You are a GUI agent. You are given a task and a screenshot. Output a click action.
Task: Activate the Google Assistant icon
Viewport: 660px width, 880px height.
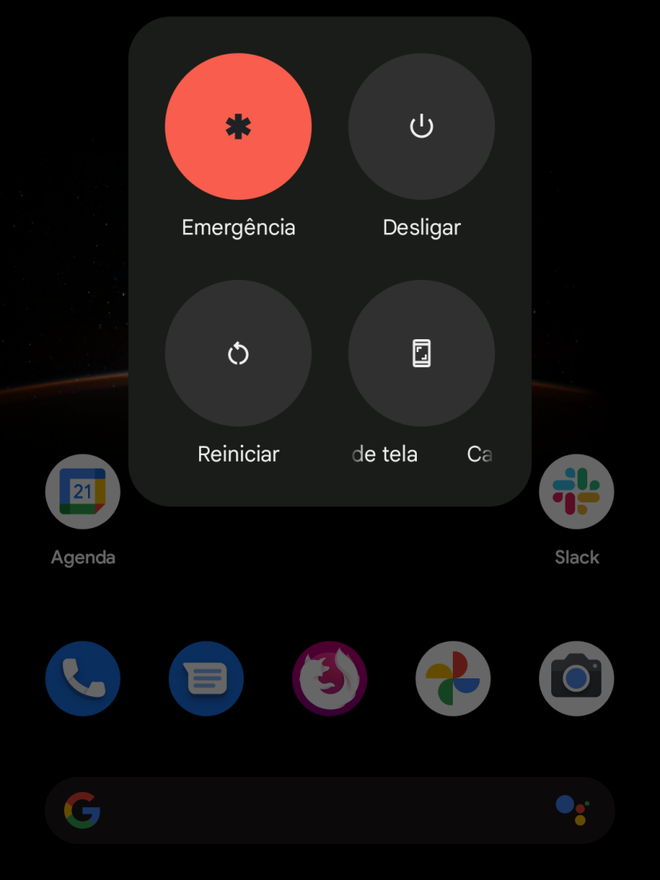[x=572, y=810]
